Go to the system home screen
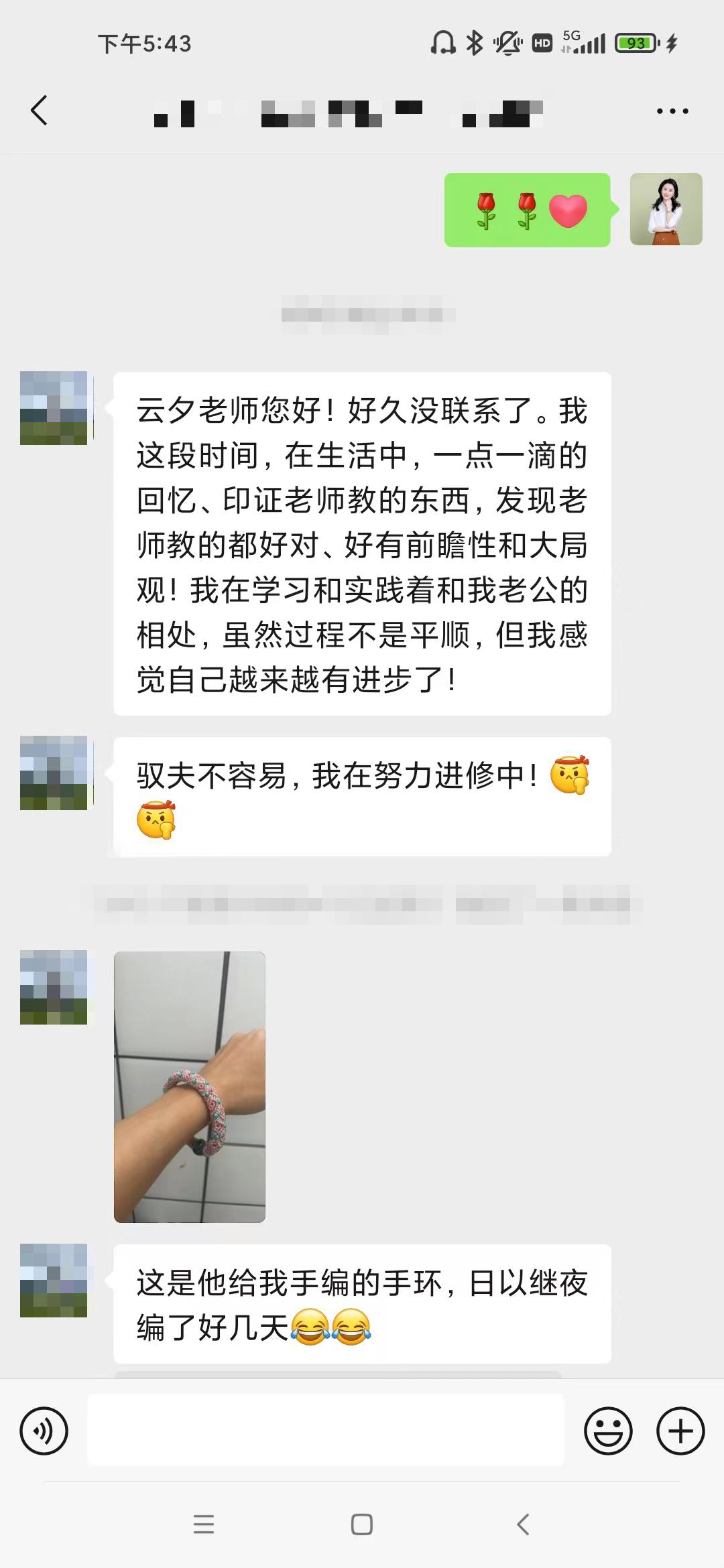The height and width of the screenshot is (1568, 724). pos(362,1524)
